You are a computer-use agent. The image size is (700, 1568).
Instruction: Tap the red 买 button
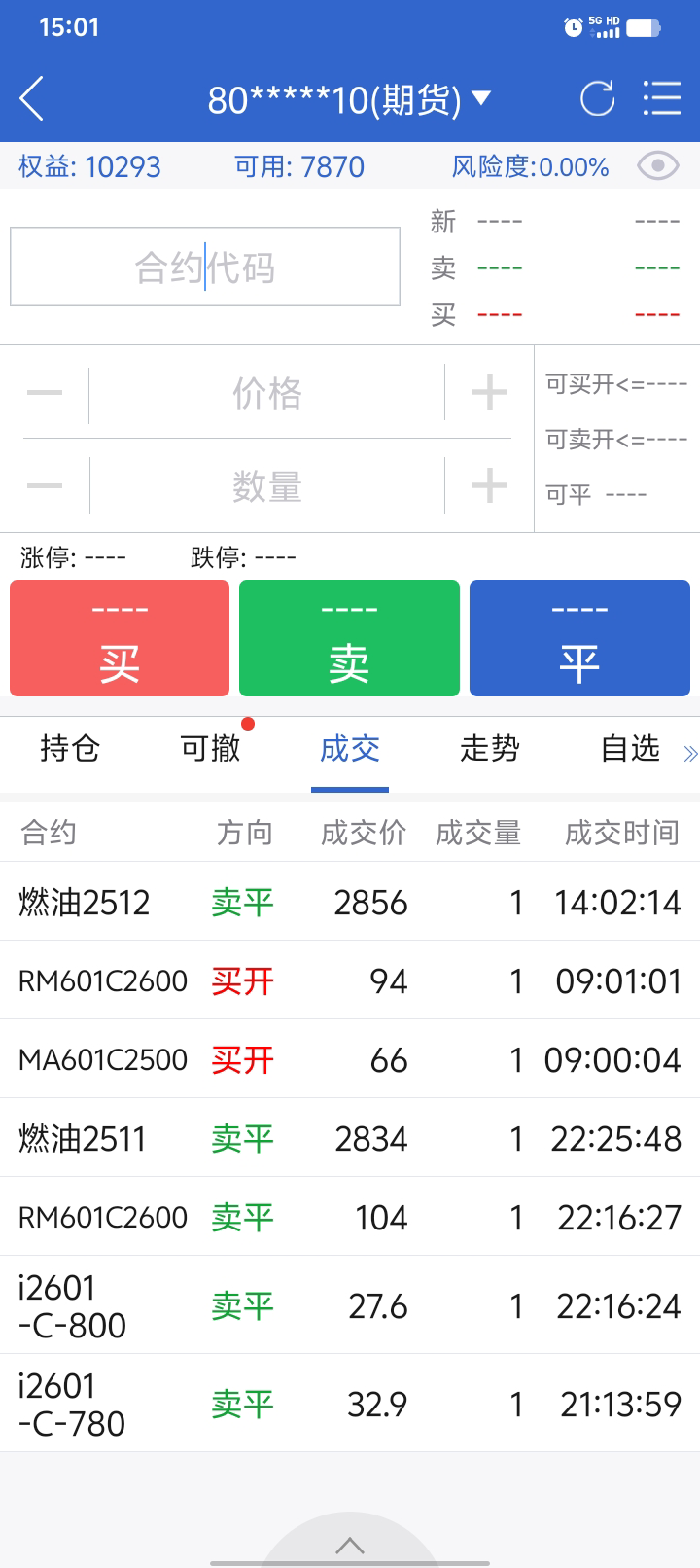120,638
